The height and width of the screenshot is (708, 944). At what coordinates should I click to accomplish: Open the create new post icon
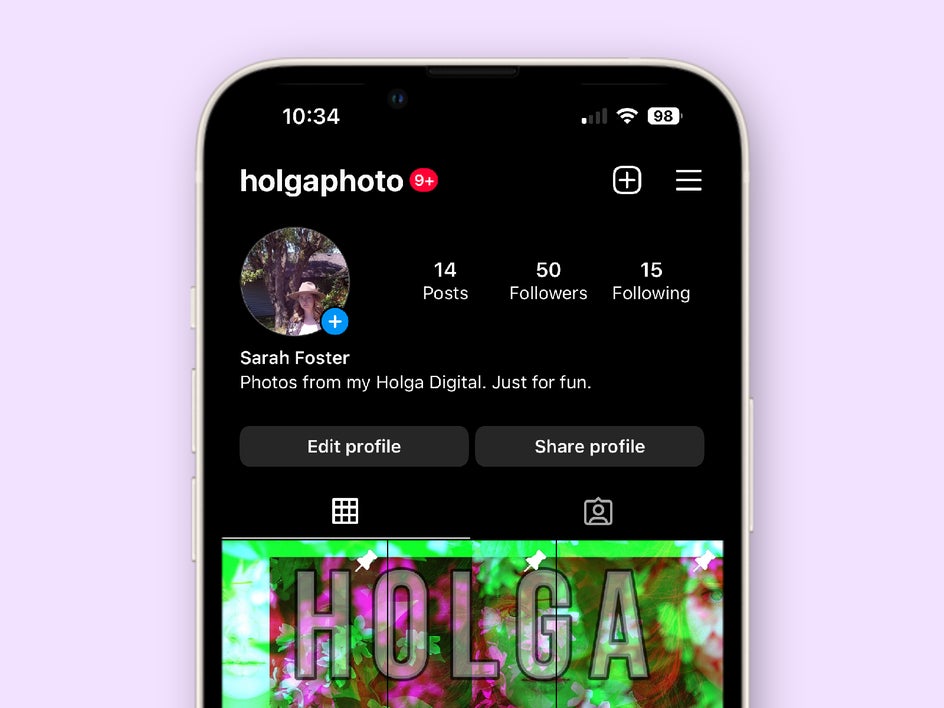click(x=627, y=180)
